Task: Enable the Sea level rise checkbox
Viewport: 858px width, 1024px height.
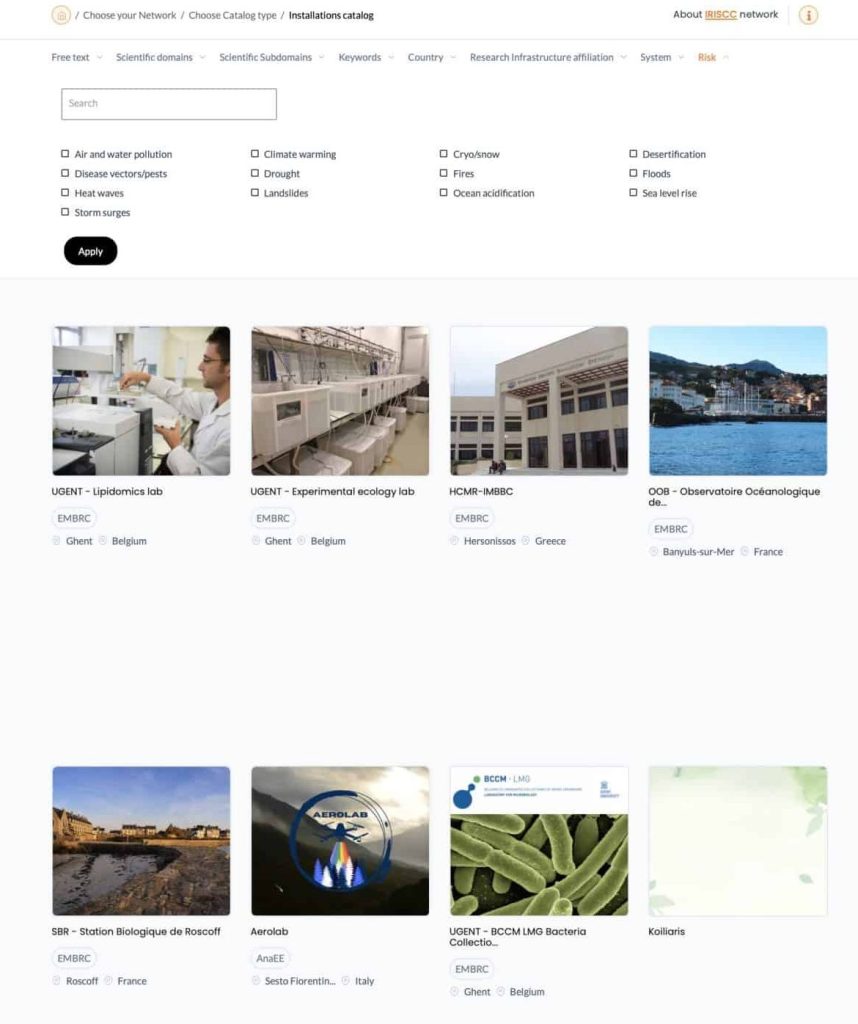Action: coord(633,193)
